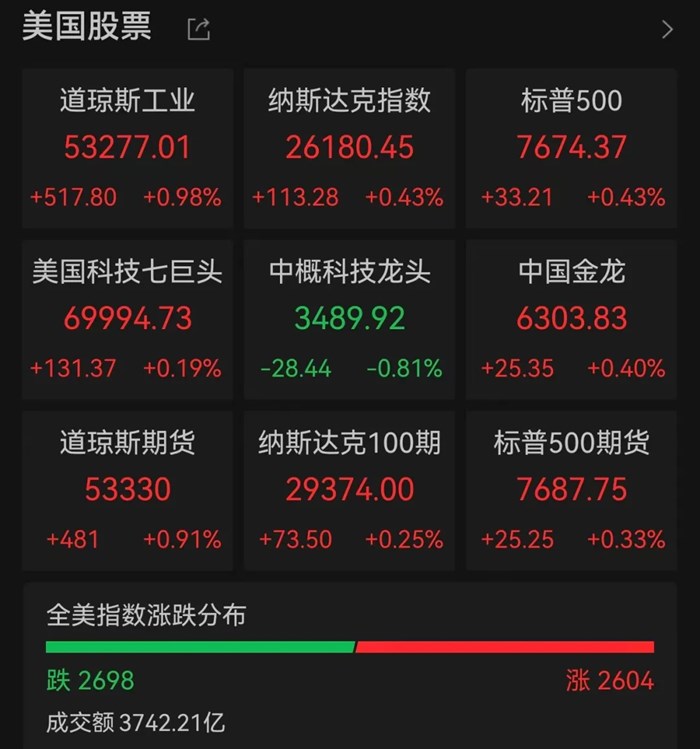Open the 道琼斯工业 index card
Image resolution: width=700 pixels, height=749 pixels.
128,148
